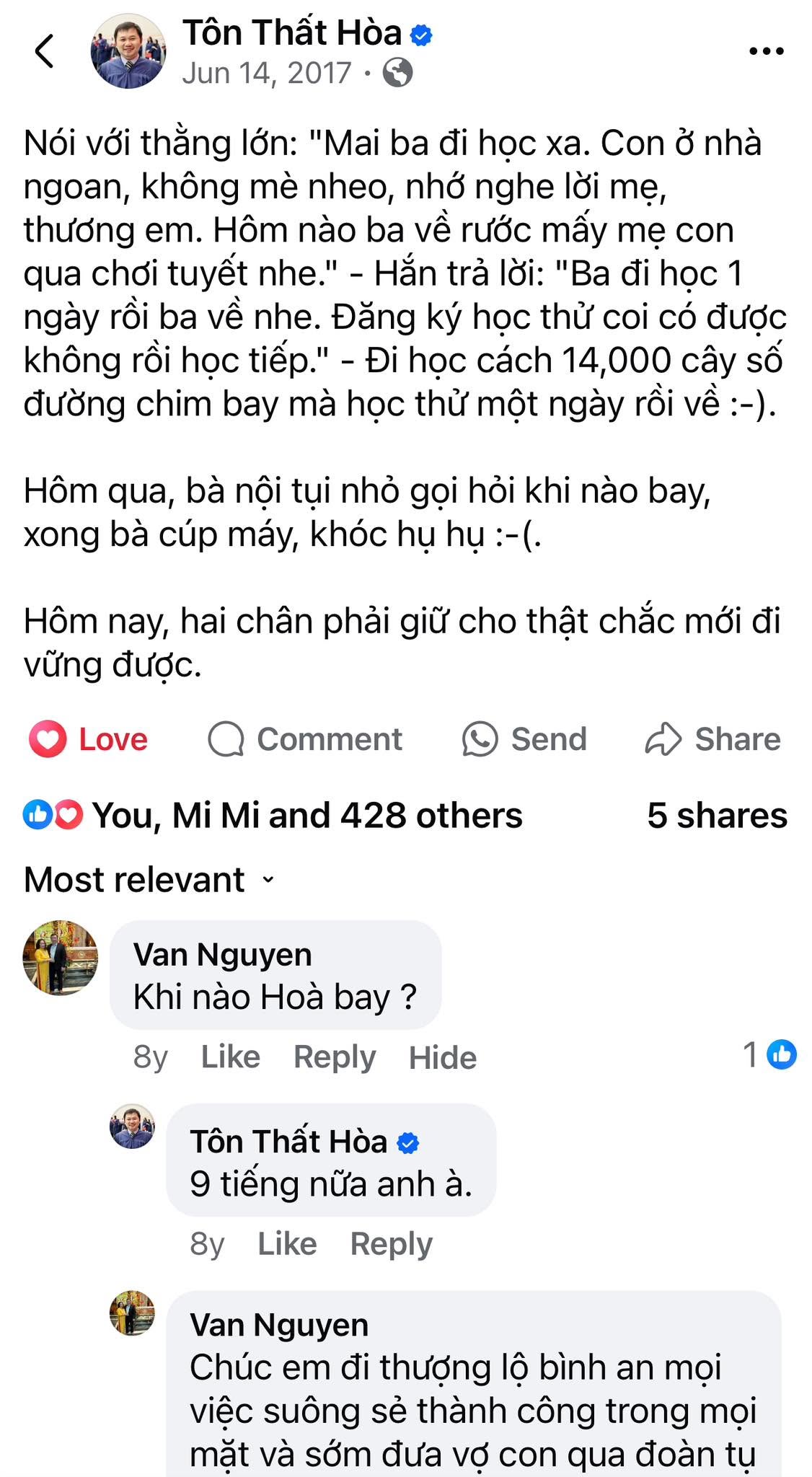Tap the Love reaction button
This screenshot has width=812, height=1477.
pyautogui.click(x=89, y=739)
